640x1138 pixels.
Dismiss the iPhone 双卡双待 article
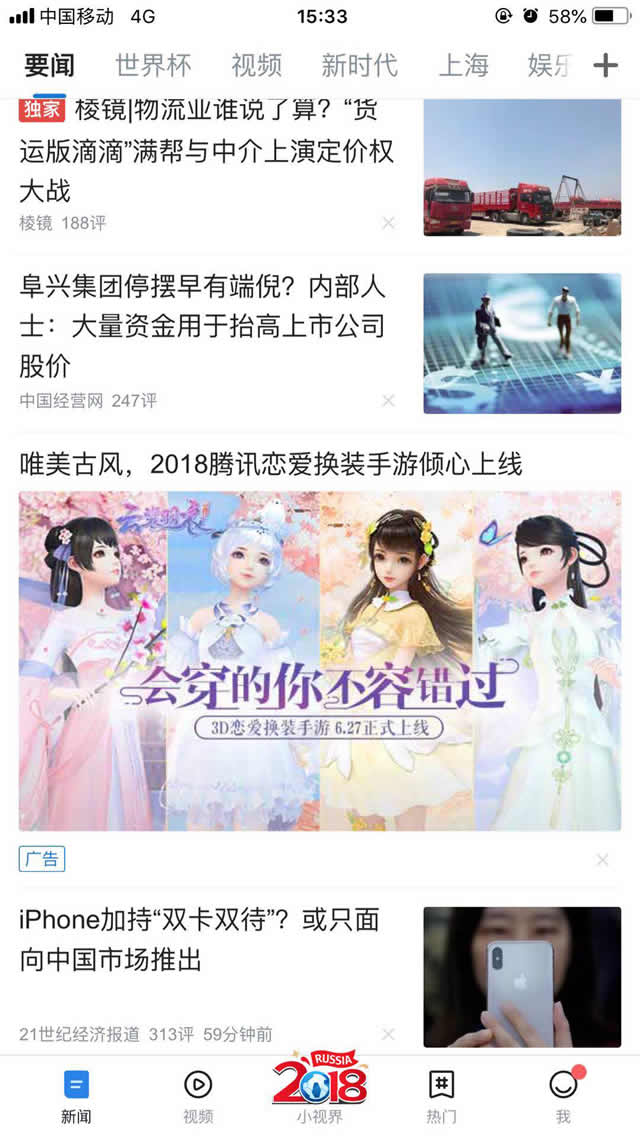pos(389,1034)
